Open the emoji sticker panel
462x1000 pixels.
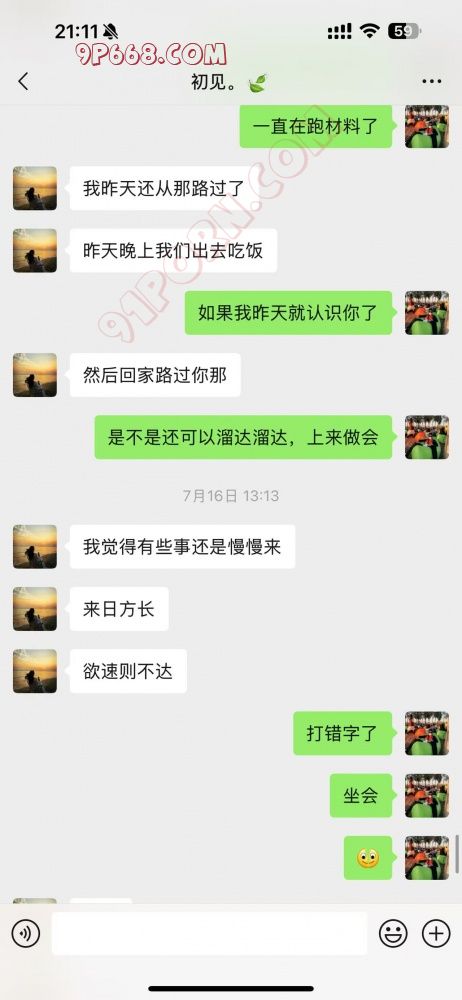[x=393, y=934]
